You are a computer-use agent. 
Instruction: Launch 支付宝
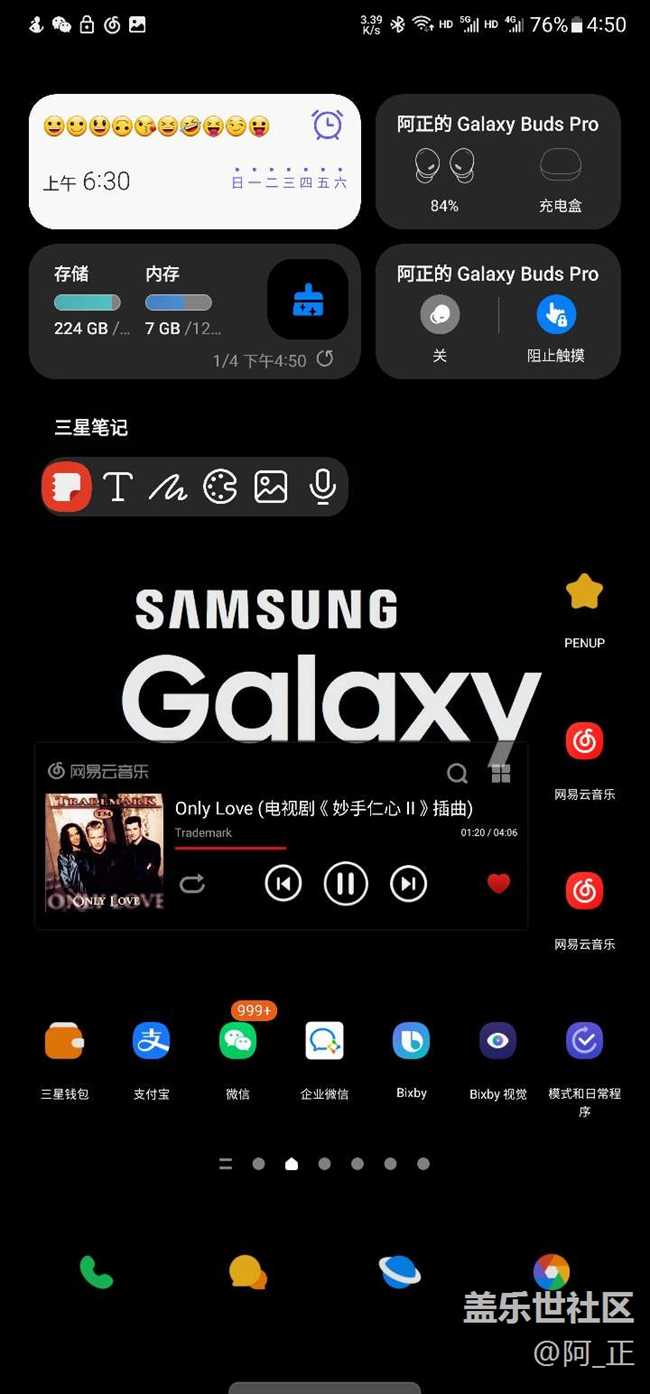[x=151, y=1041]
